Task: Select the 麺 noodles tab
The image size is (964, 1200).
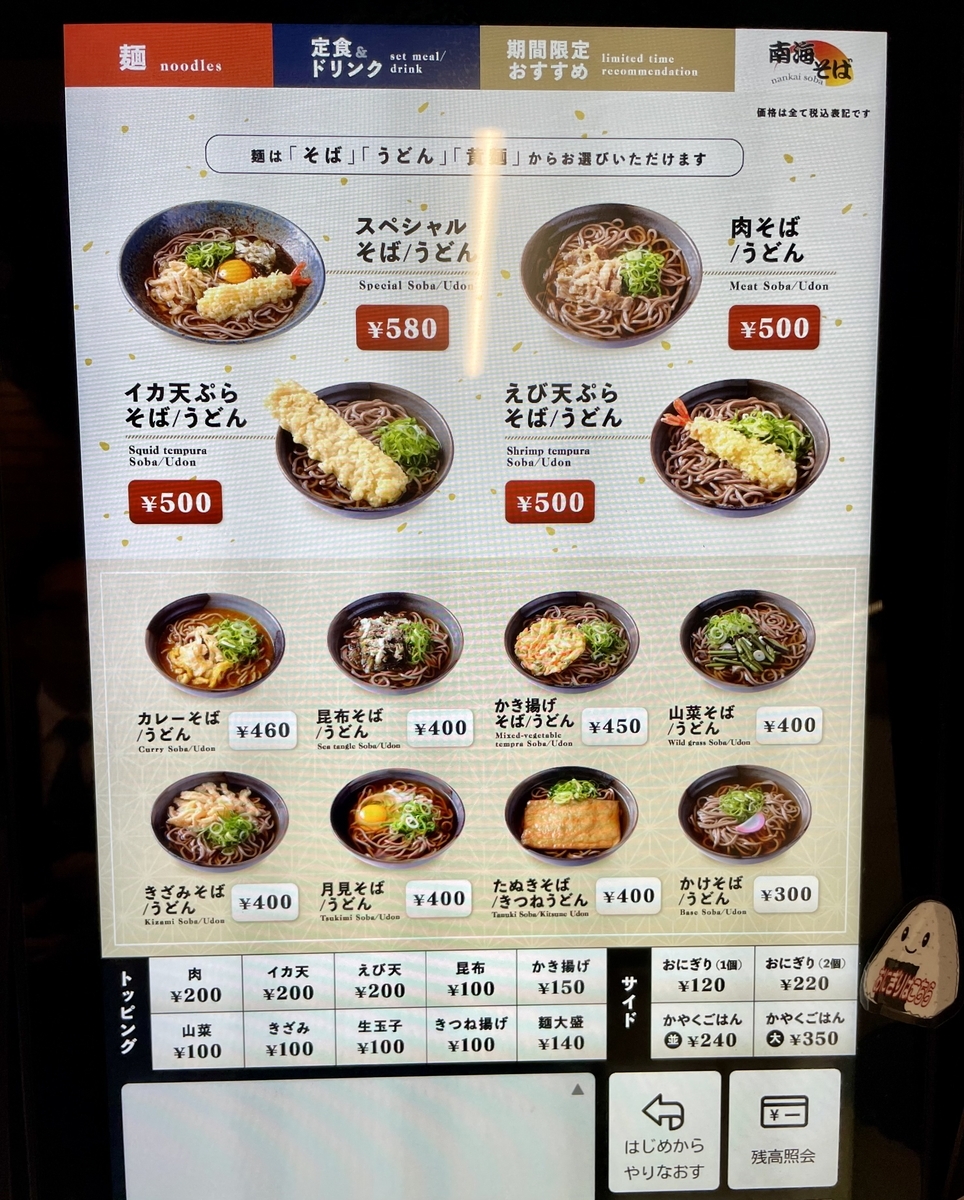Action: tap(167, 57)
